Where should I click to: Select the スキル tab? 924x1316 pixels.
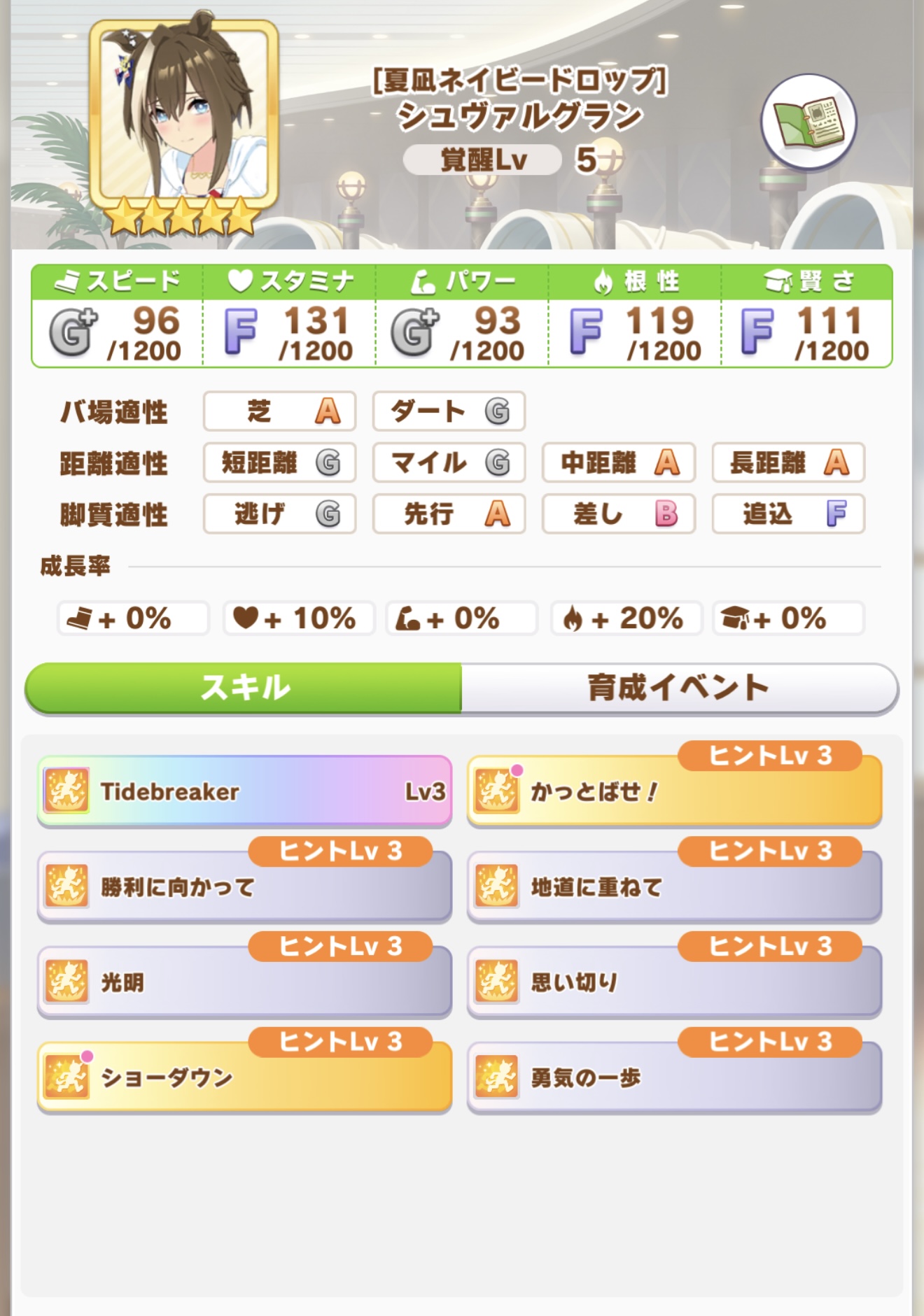tap(244, 688)
